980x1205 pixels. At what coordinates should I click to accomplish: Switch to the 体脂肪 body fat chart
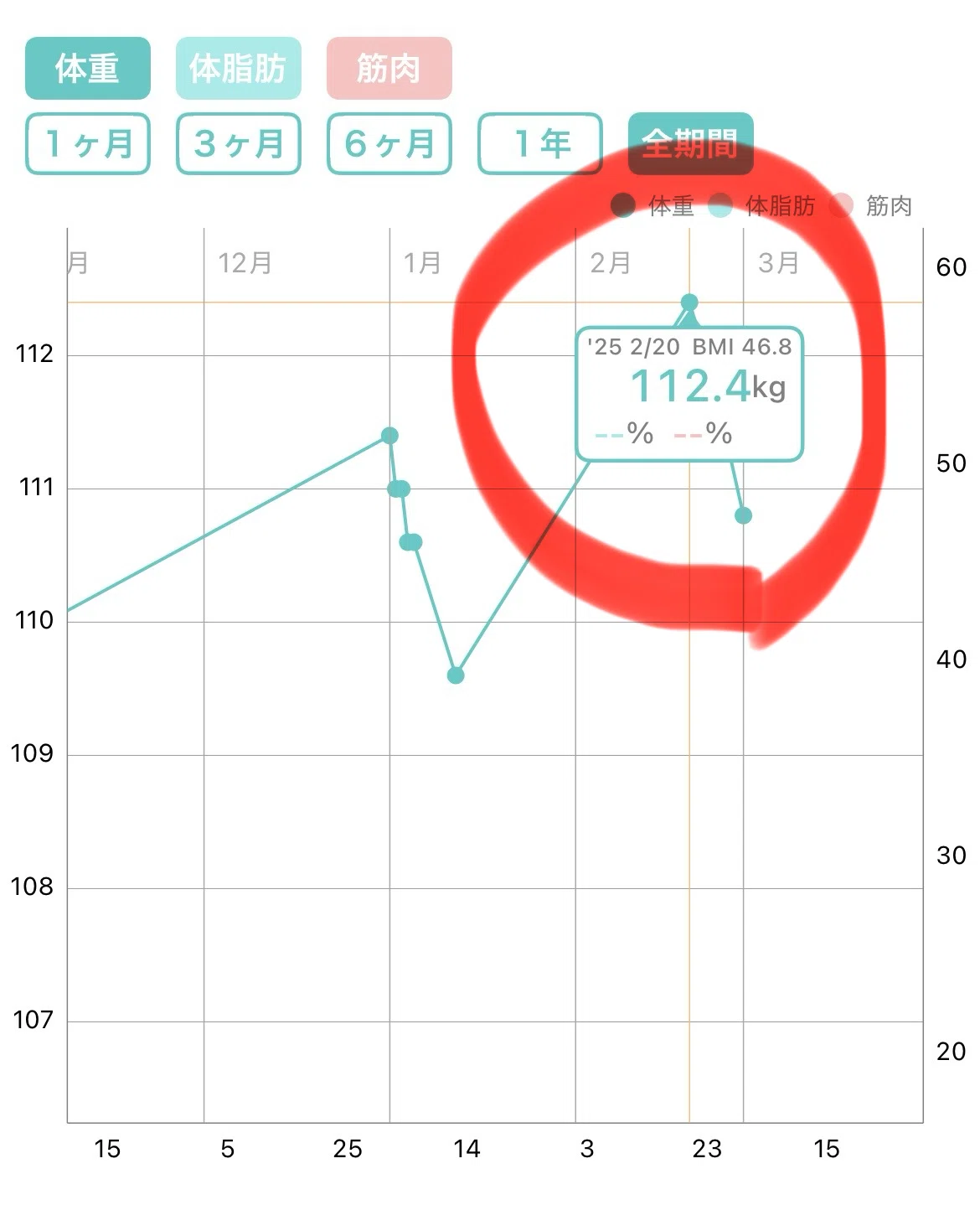[x=238, y=68]
